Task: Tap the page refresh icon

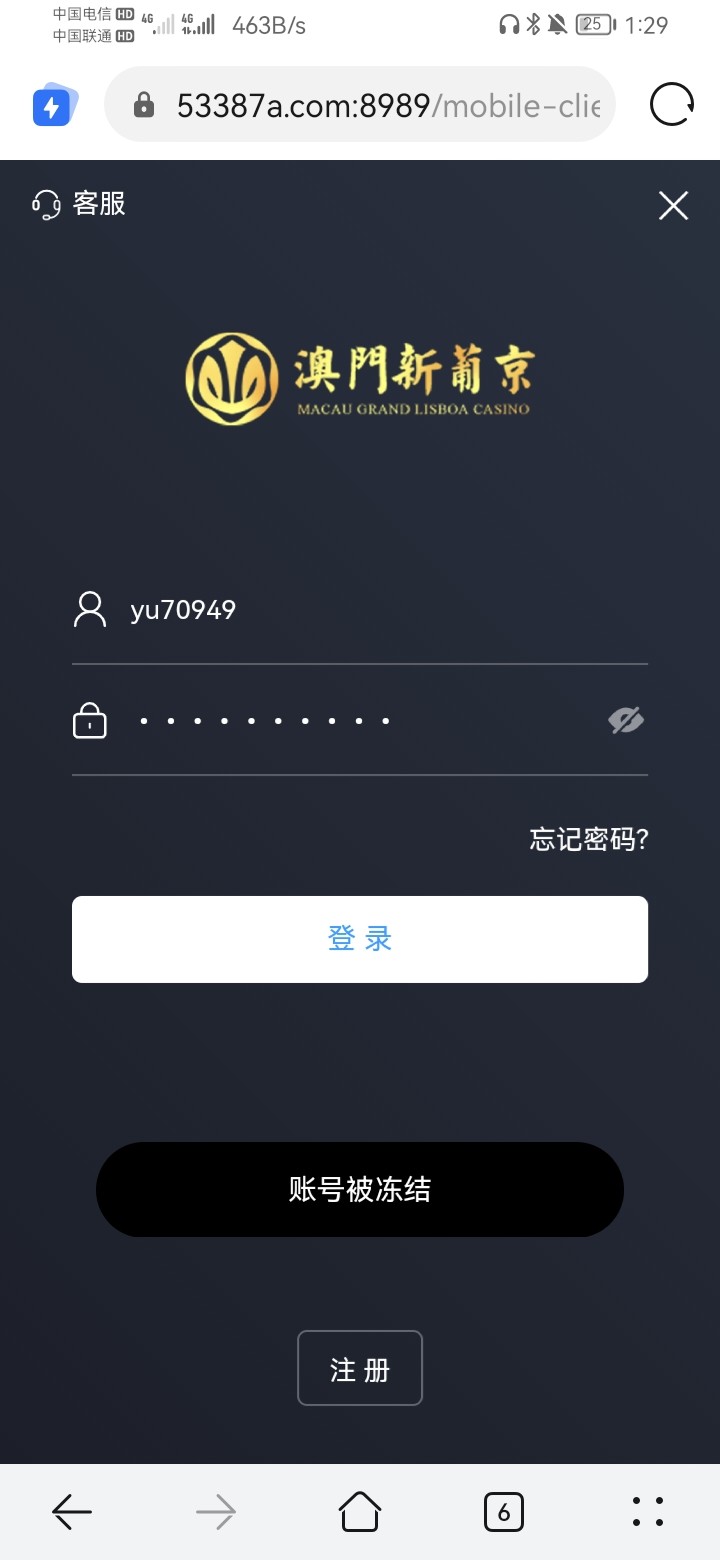Action: pyautogui.click(x=671, y=104)
